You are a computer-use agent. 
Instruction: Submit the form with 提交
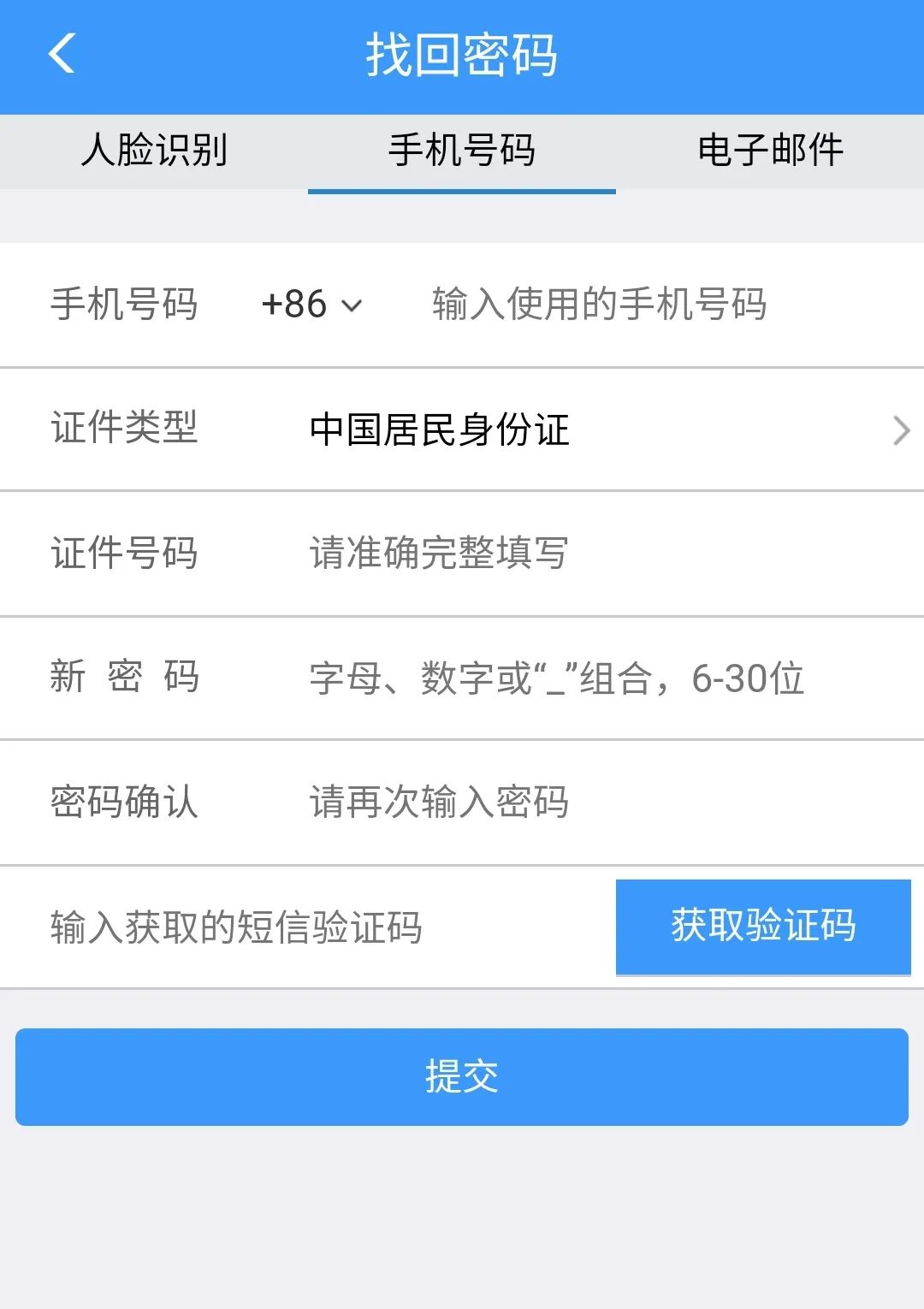pos(462,1077)
